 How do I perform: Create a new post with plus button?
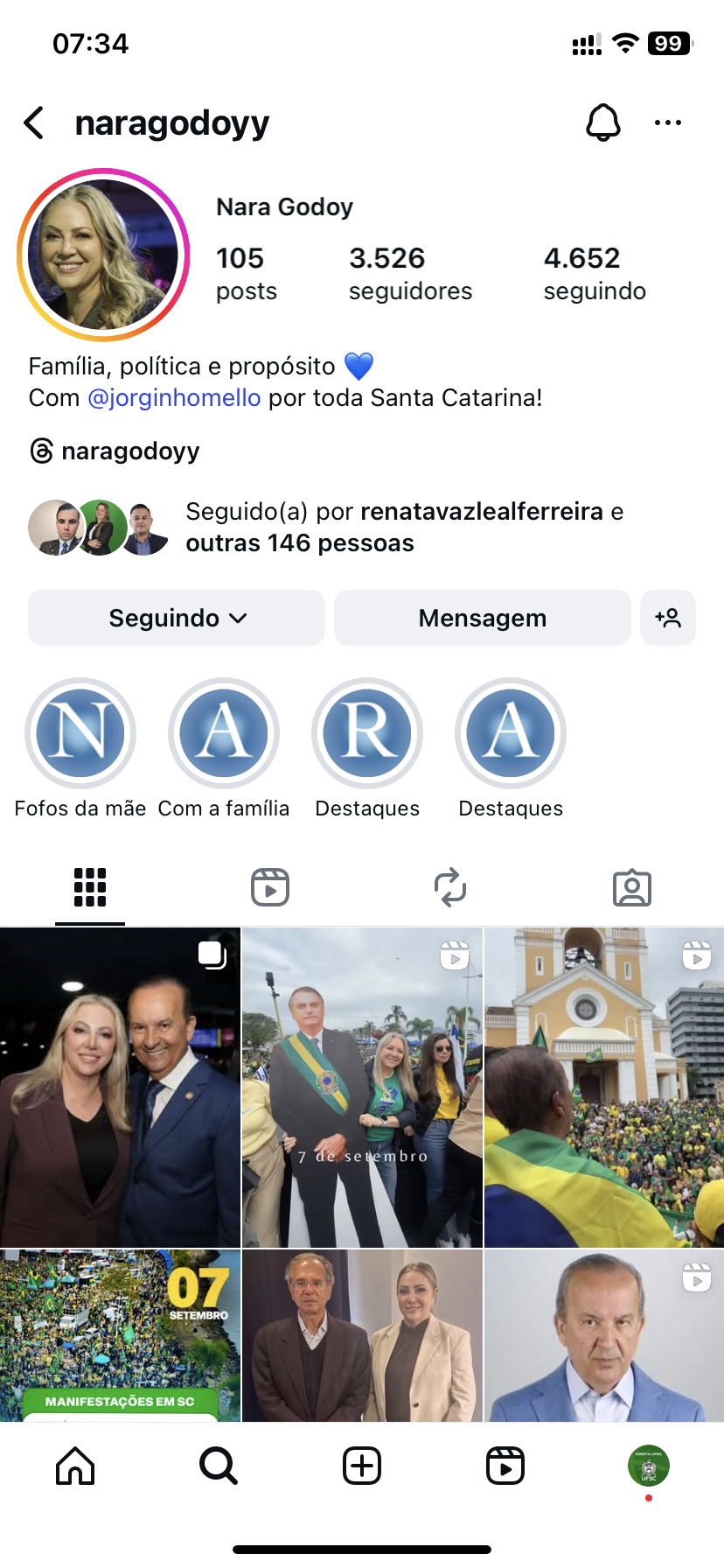(x=362, y=1466)
